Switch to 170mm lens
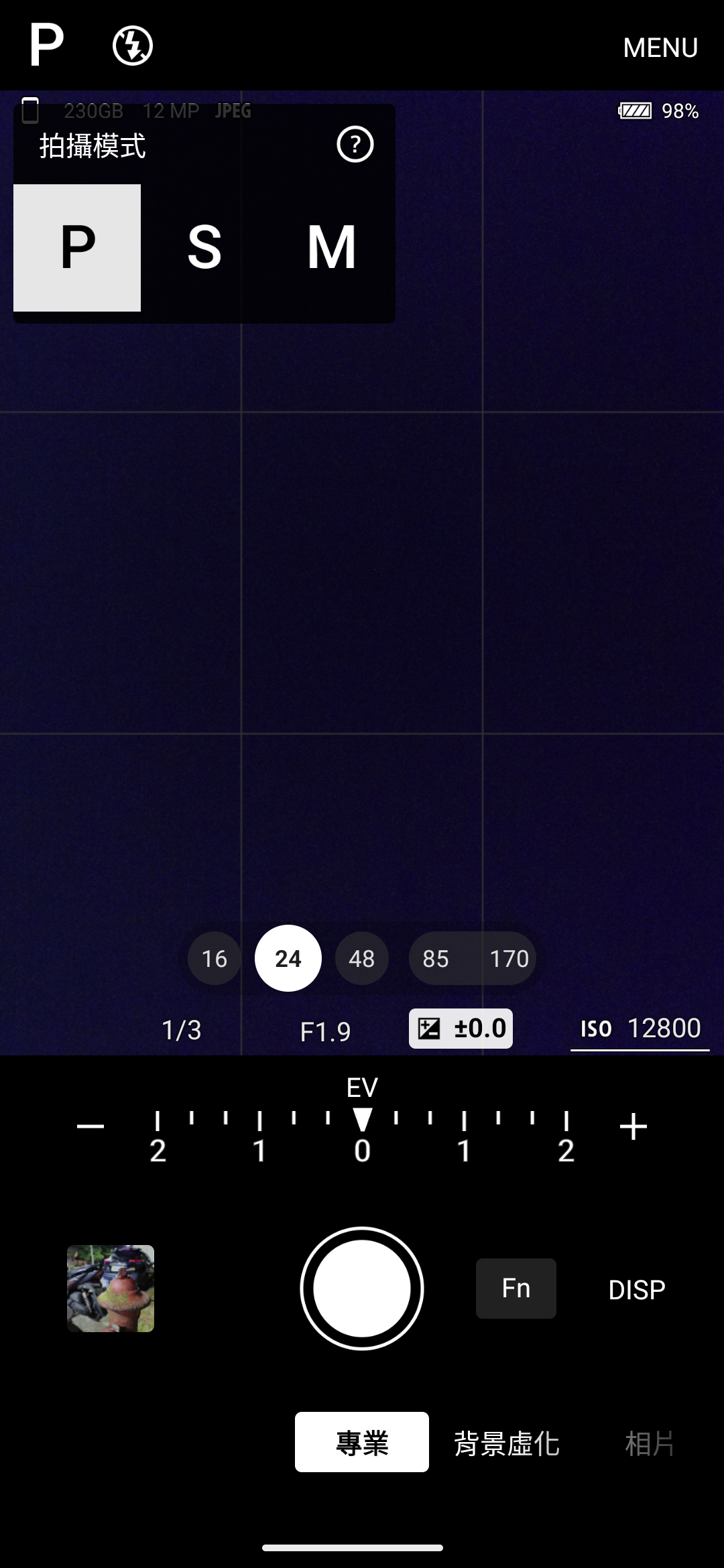 509,958
